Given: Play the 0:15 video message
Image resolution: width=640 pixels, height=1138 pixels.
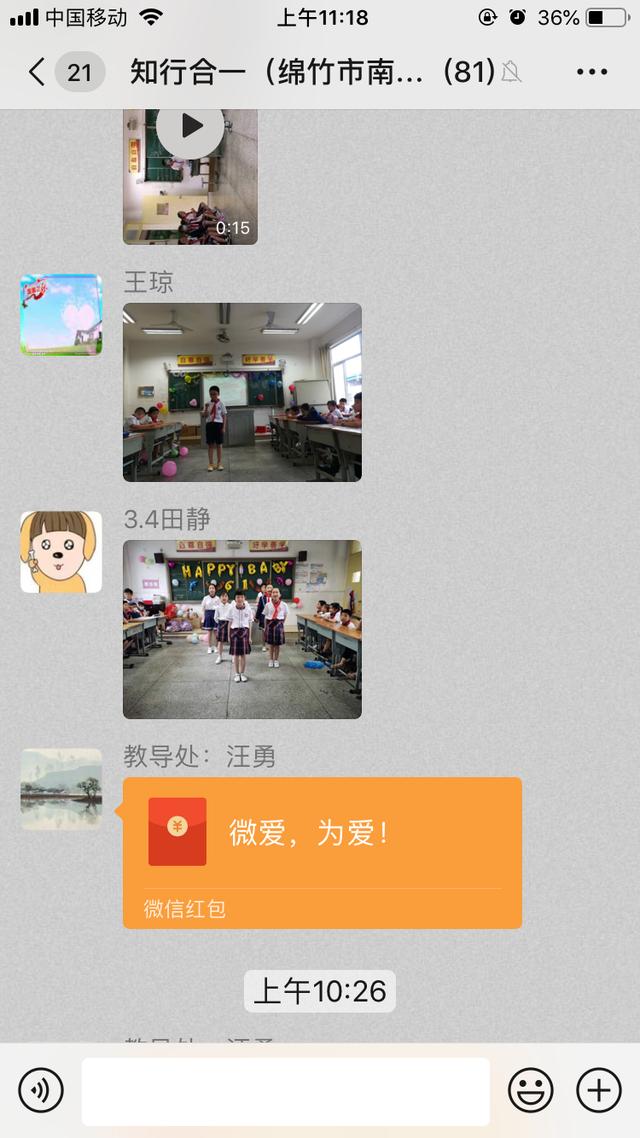Looking at the screenshot, I should [x=190, y=128].
